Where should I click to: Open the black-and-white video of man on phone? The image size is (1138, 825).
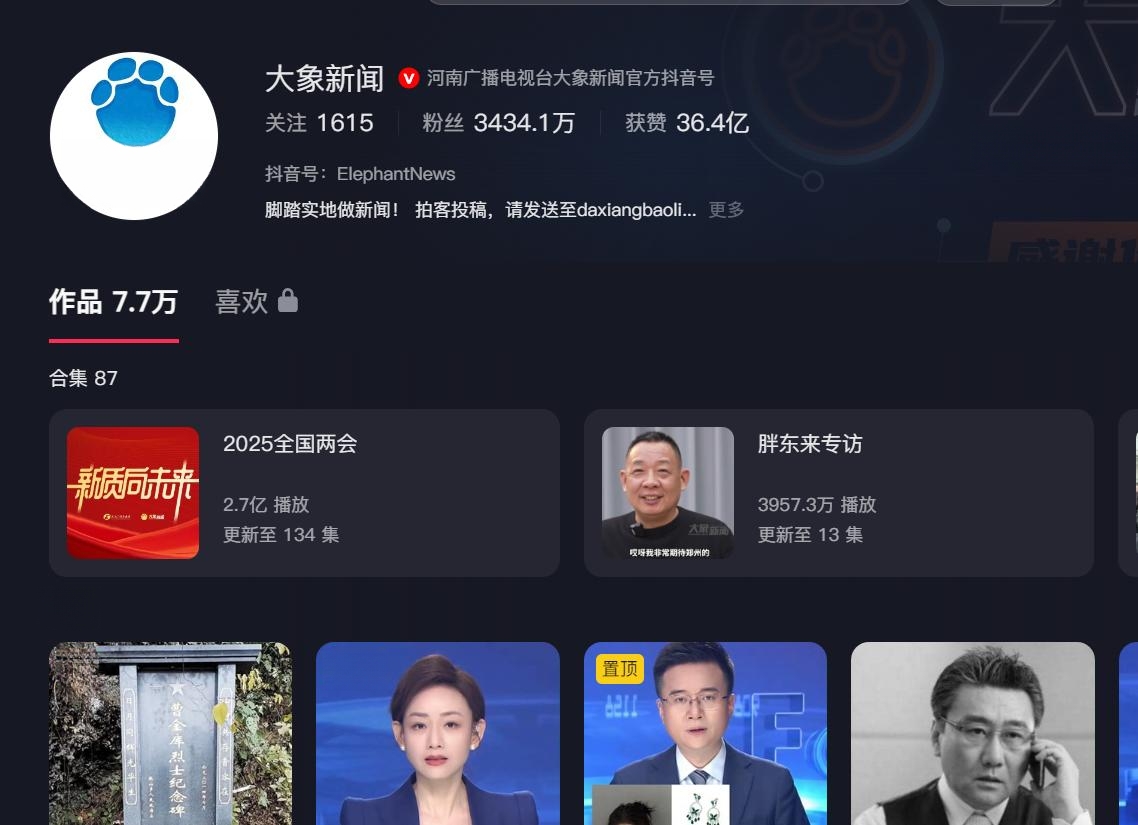(x=972, y=733)
